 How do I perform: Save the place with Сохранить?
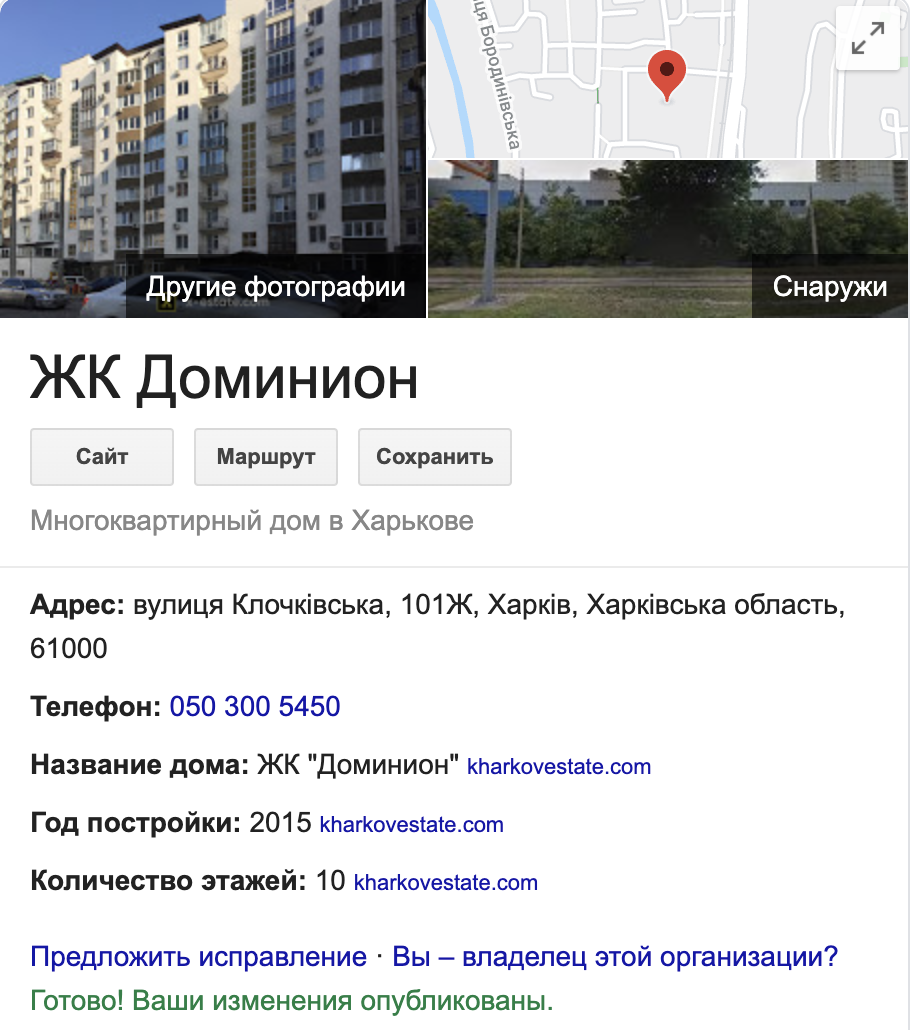(434, 457)
